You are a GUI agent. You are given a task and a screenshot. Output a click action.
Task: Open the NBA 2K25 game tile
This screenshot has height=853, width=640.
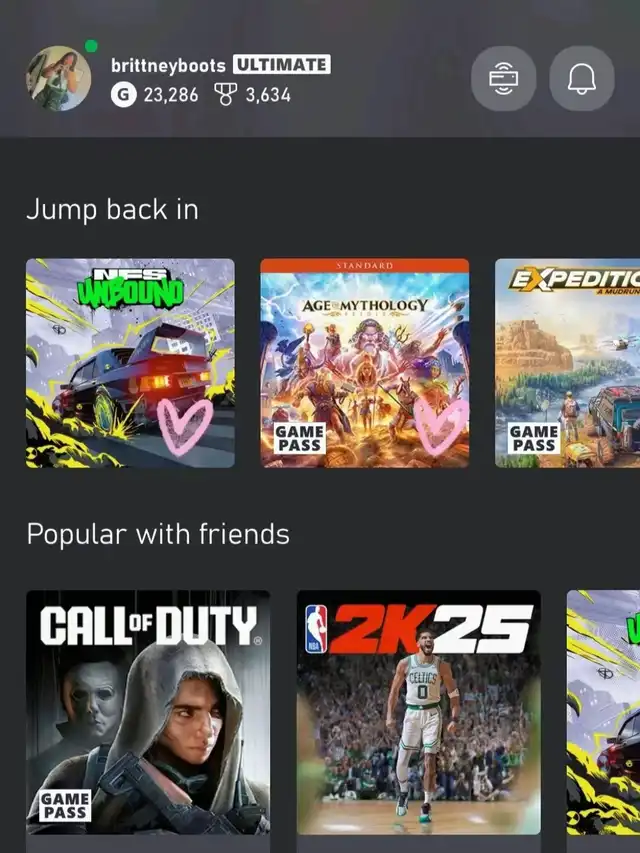[x=419, y=712]
